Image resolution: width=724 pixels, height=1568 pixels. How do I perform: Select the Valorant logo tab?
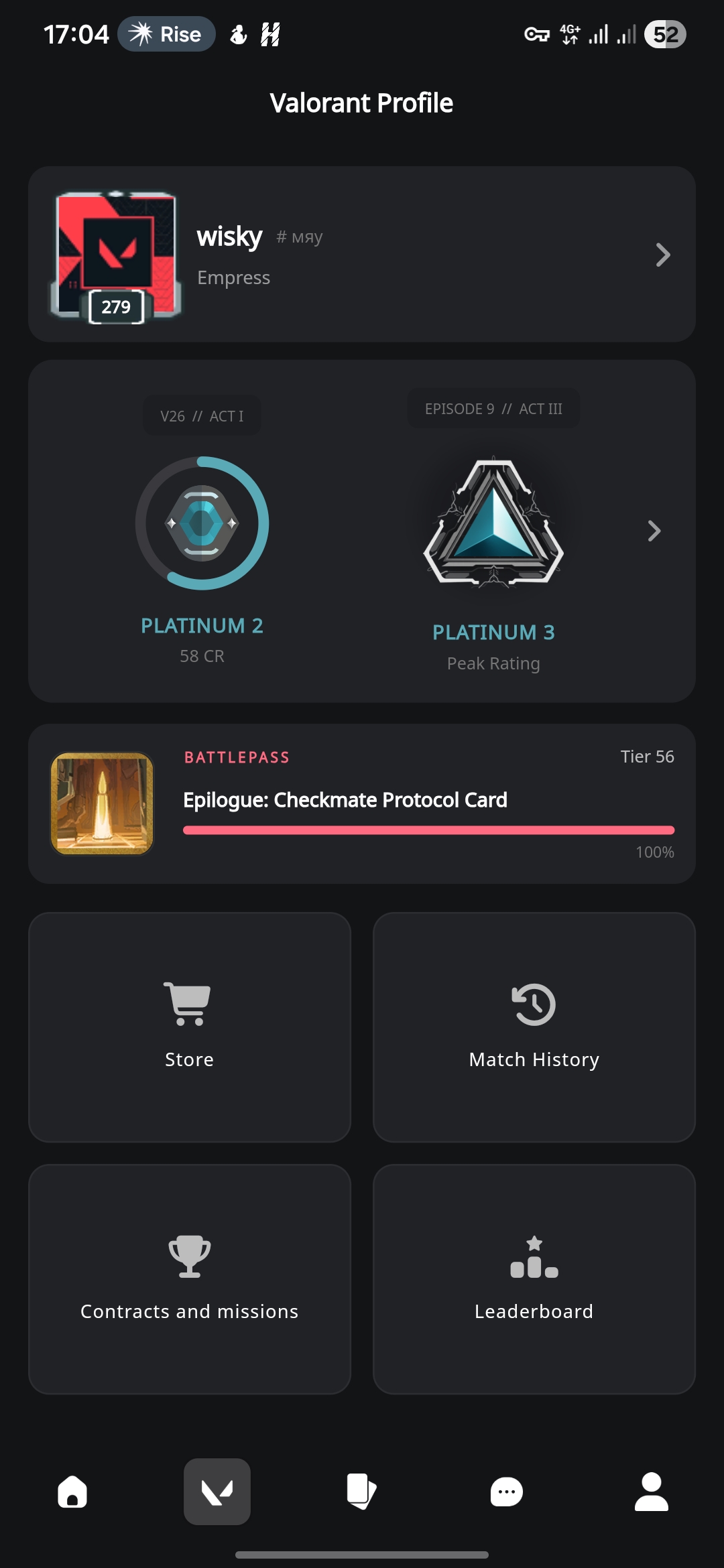pyautogui.click(x=217, y=1492)
